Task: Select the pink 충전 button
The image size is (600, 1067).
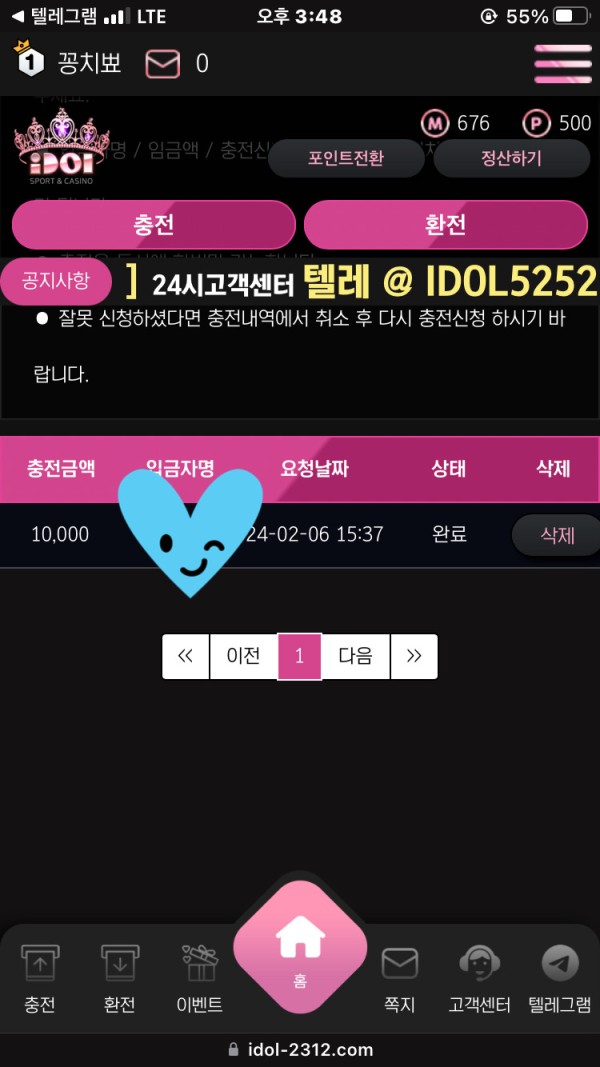Action: tap(154, 225)
